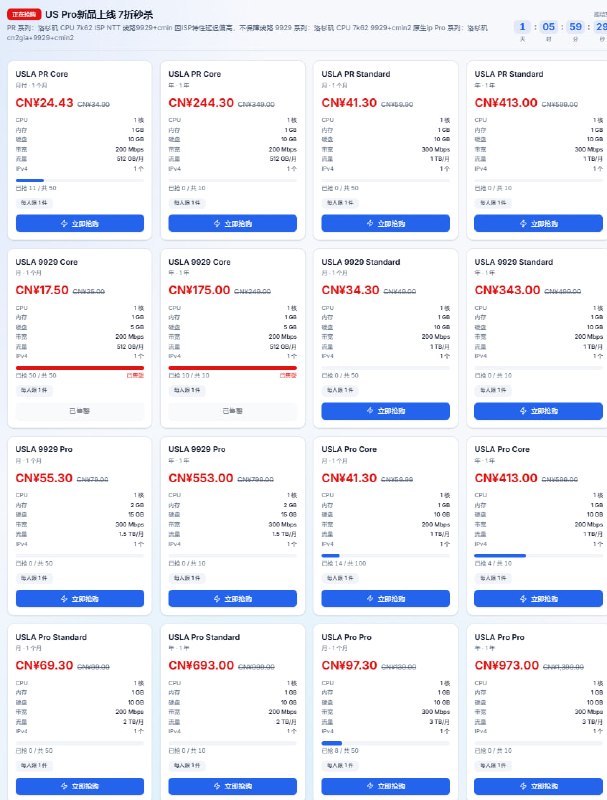Buy USLA PR Core yearly at CN¥244.30
This screenshot has height=800, width=607.
233,223
